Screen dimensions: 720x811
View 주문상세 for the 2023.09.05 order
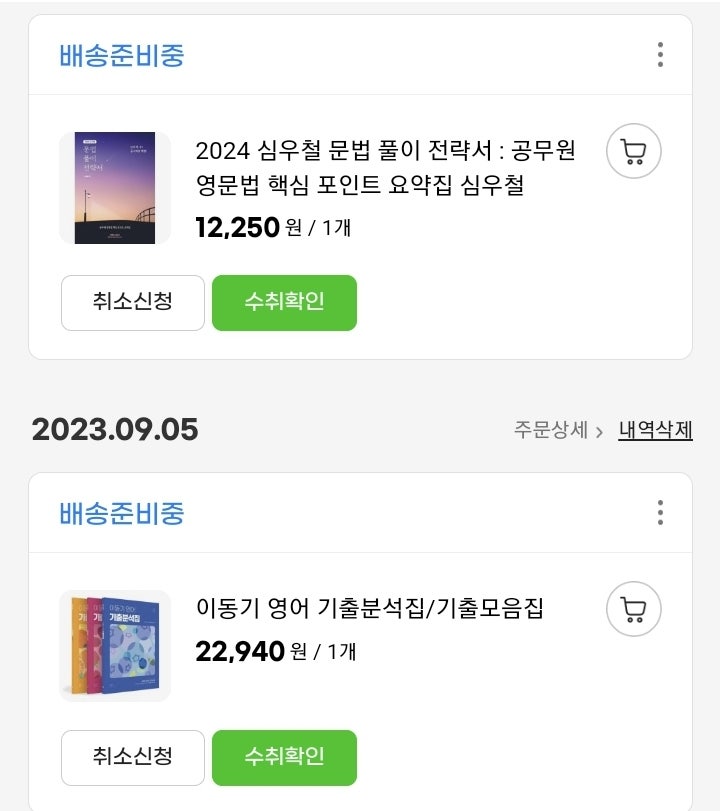tap(559, 431)
